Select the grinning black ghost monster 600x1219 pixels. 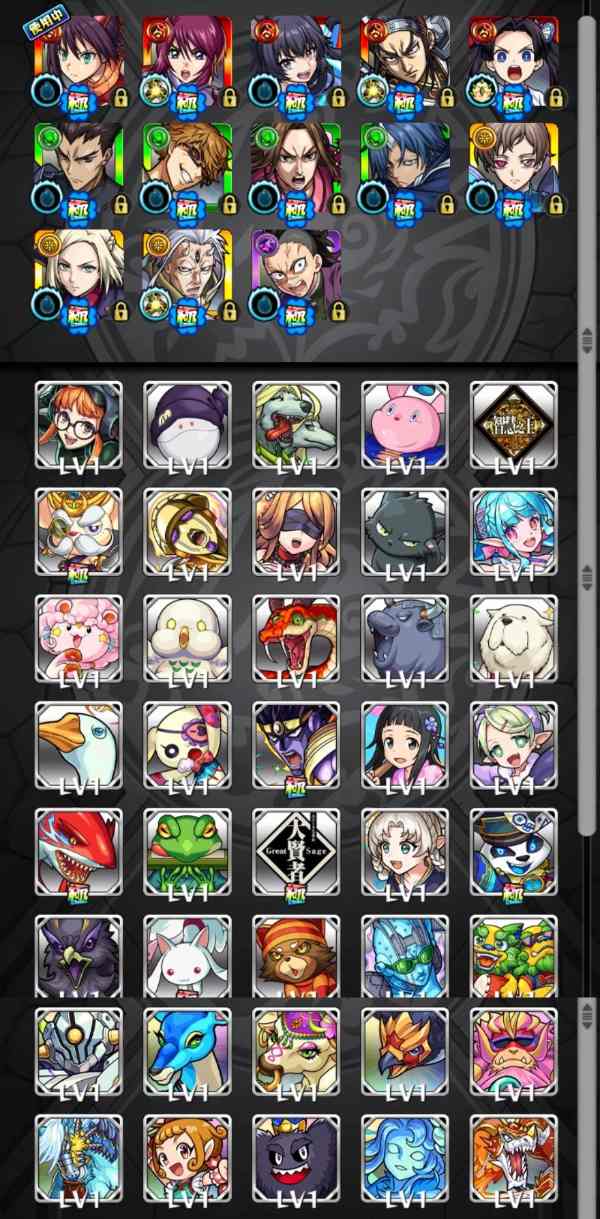click(296, 1158)
